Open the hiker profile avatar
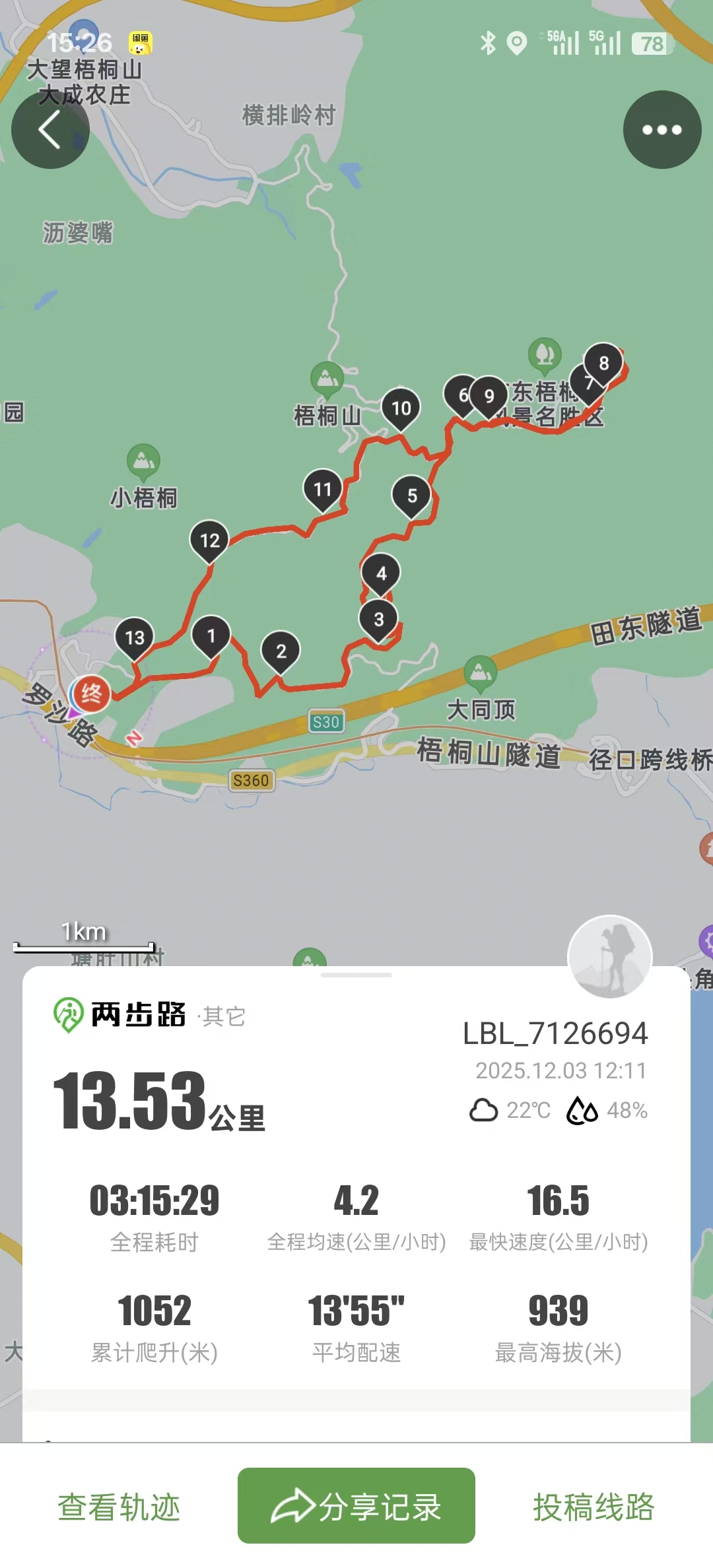 click(609, 956)
